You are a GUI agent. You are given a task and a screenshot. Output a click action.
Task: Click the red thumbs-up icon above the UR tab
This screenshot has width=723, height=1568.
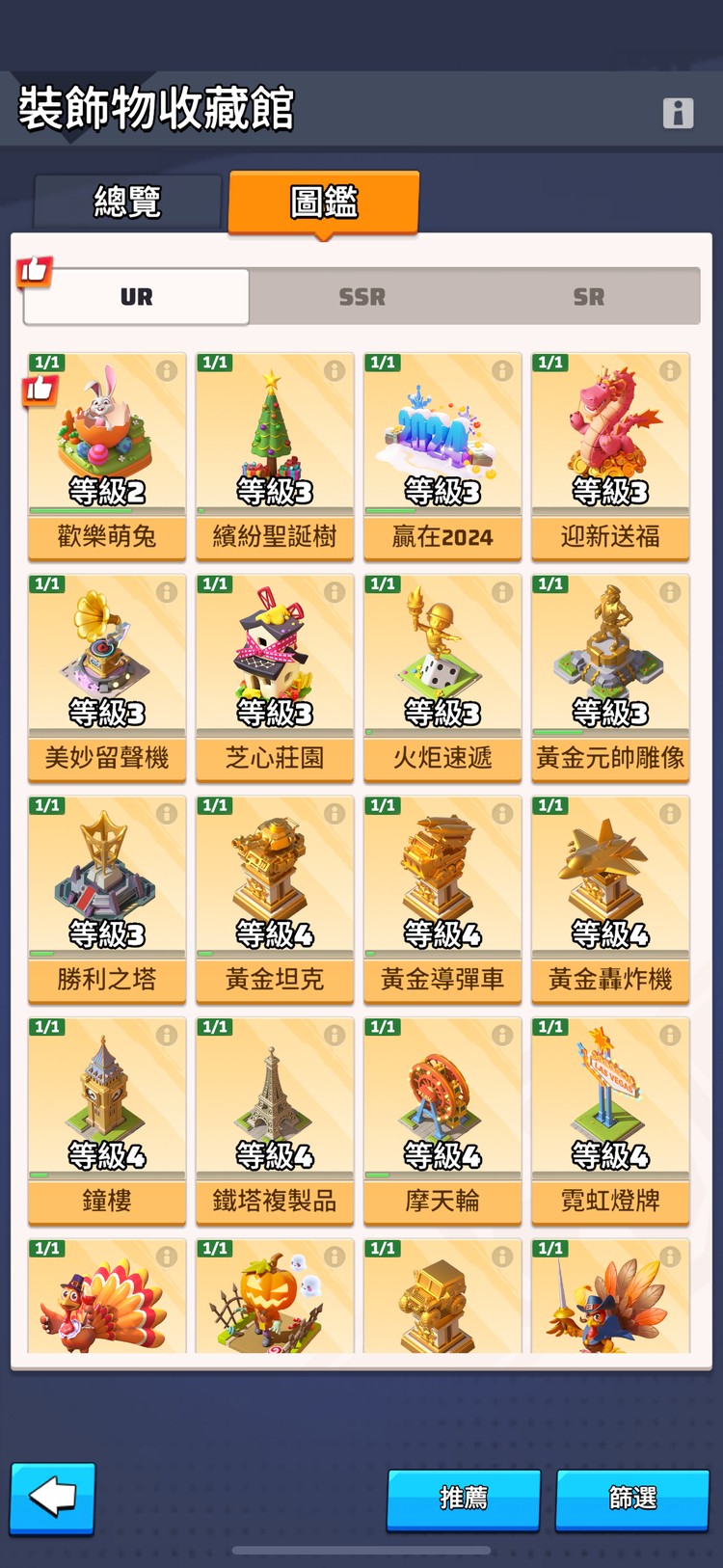click(33, 273)
